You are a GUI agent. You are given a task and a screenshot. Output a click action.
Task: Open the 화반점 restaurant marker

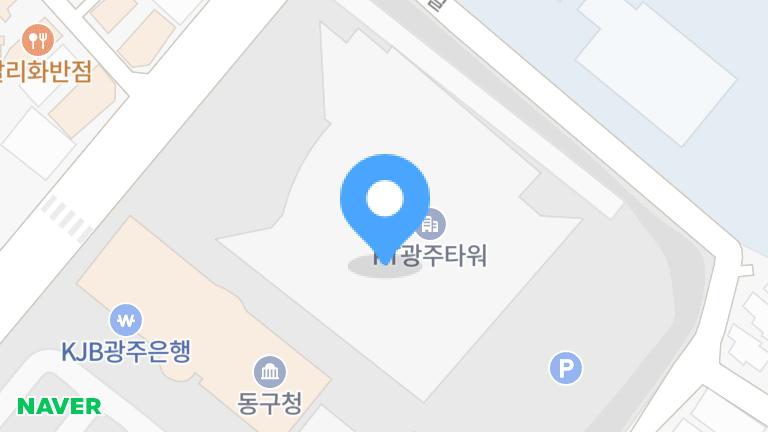click(38, 40)
